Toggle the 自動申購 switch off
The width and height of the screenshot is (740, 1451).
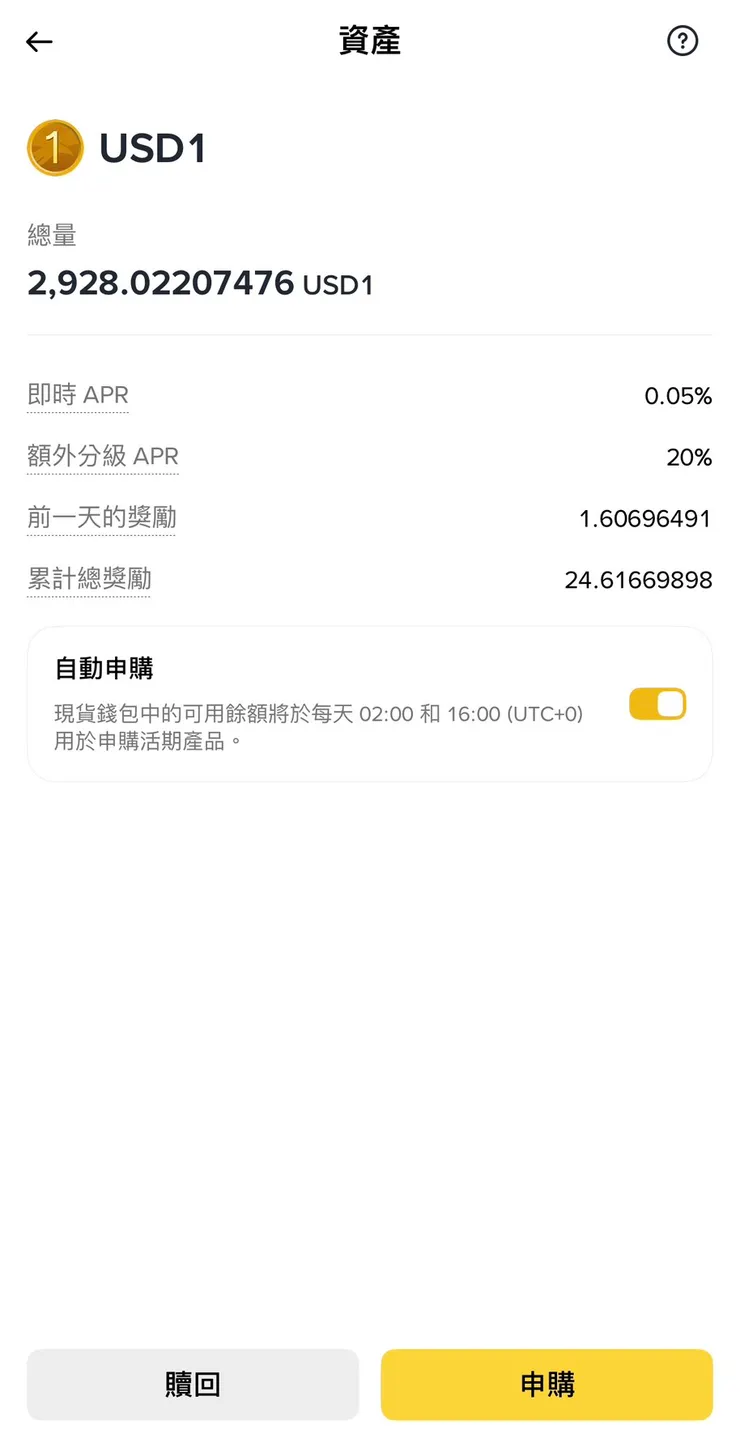[x=657, y=704]
